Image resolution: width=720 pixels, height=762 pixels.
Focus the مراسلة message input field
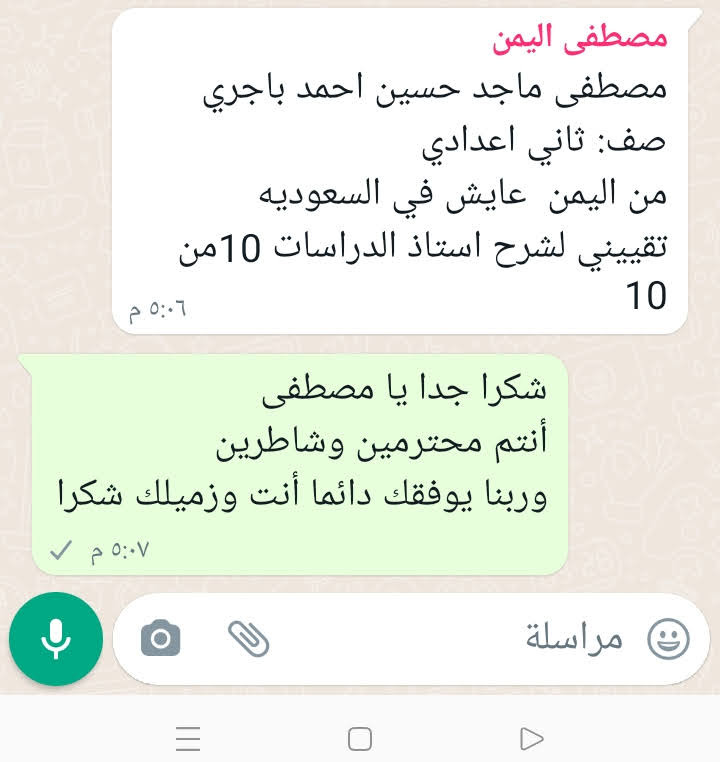[x=450, y=639]
